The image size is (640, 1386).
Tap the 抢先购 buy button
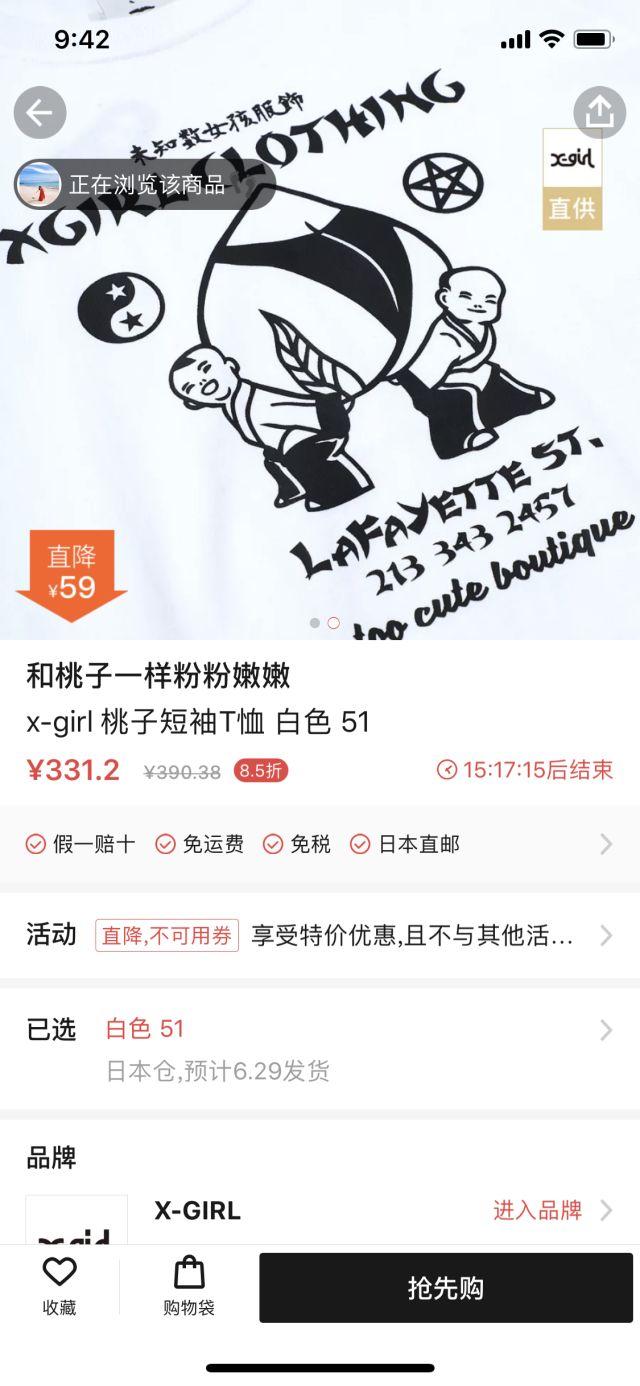pyautogui.click(x=446, y=1288)
